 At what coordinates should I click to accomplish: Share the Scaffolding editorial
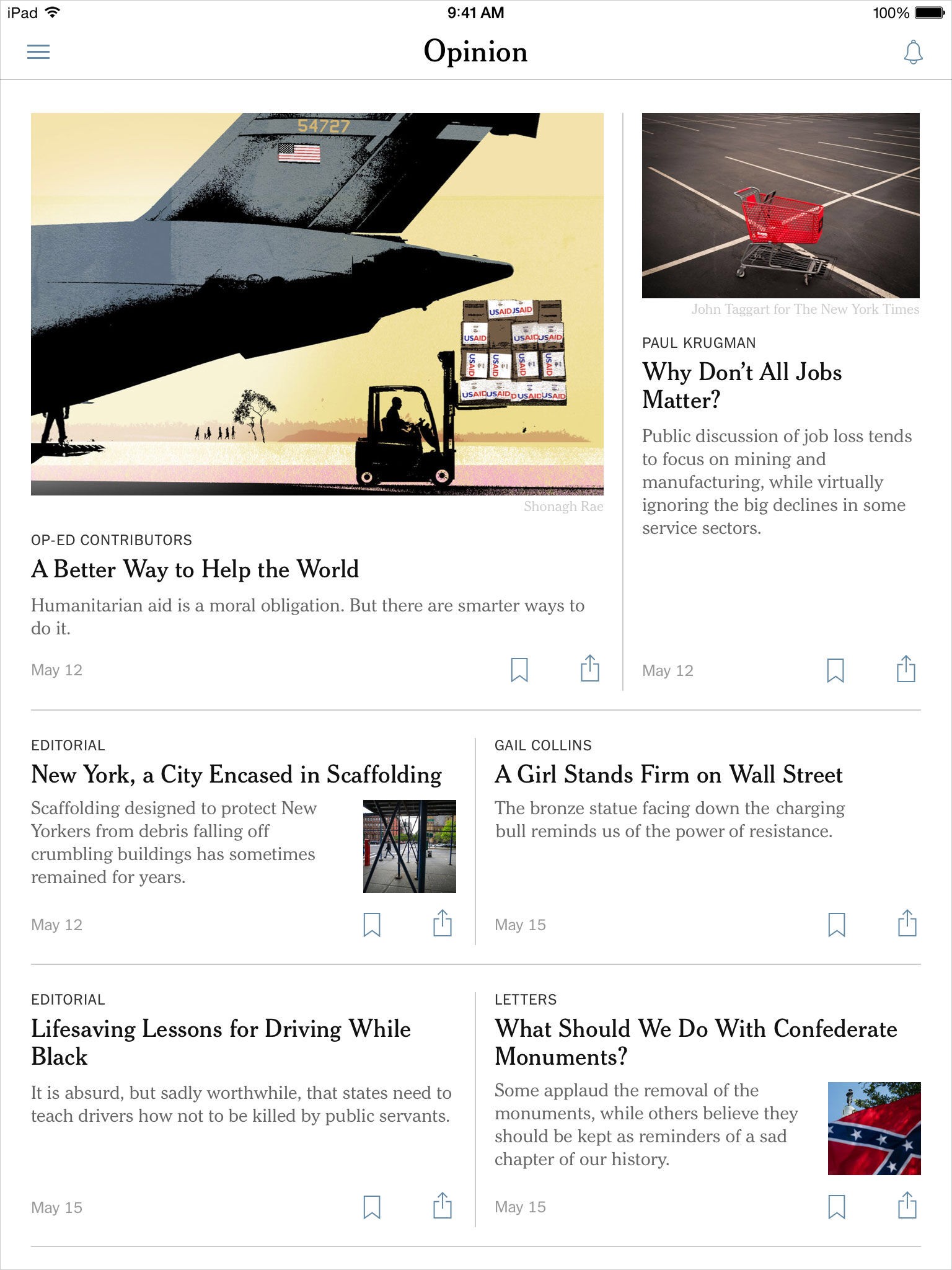click(443, 923)
